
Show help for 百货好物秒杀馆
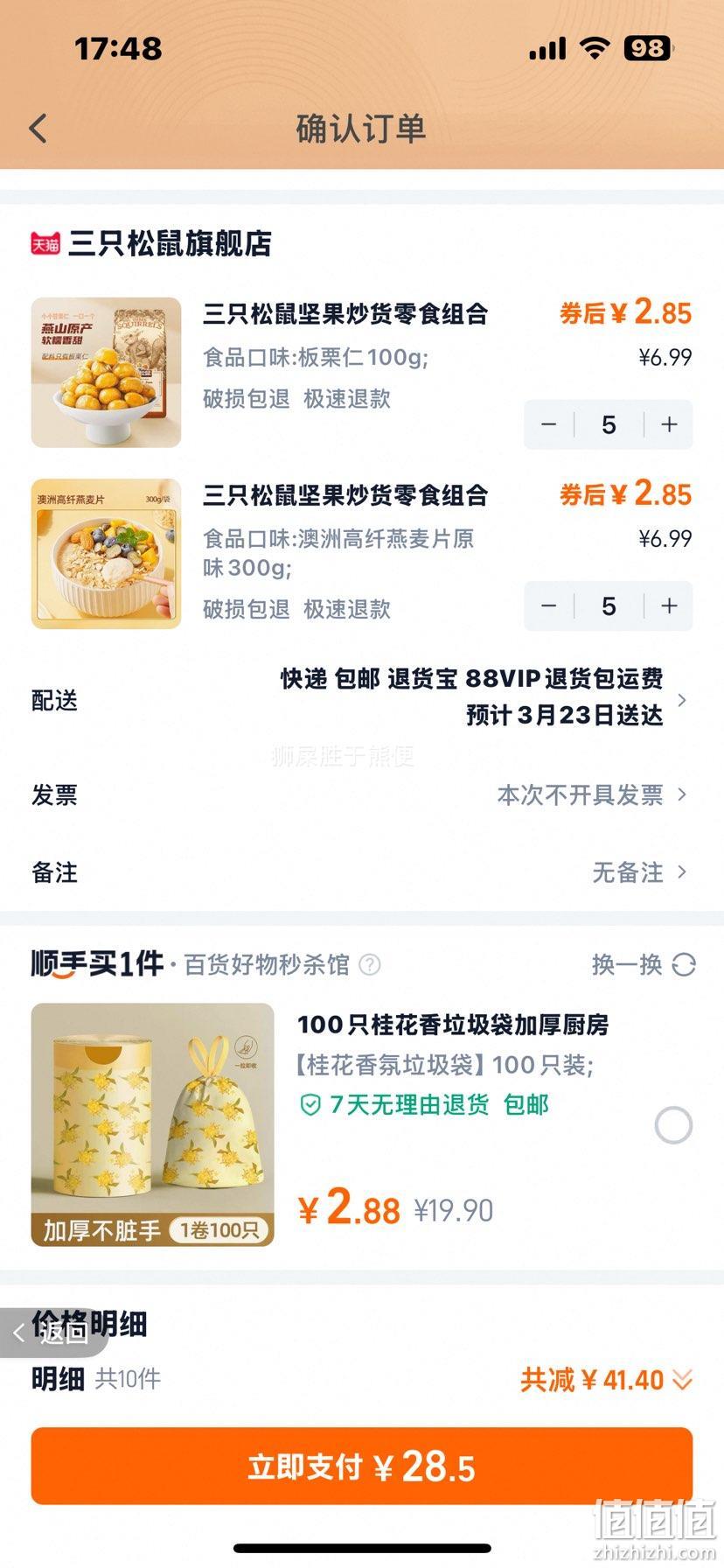click(371, 964)
